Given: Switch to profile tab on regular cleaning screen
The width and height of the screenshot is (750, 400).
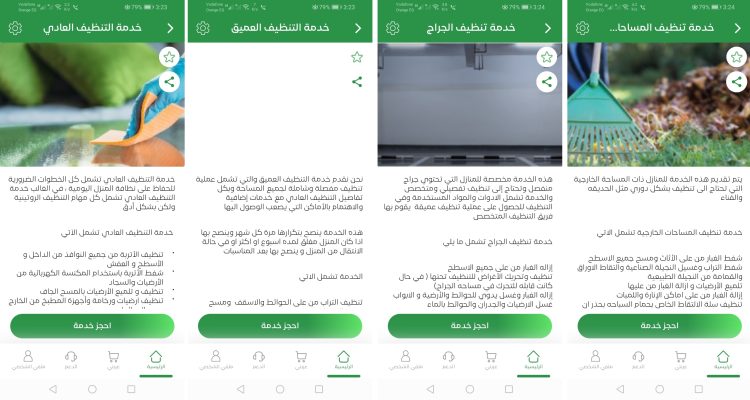Looking at the screenshot, I should (x=28, y=360).
